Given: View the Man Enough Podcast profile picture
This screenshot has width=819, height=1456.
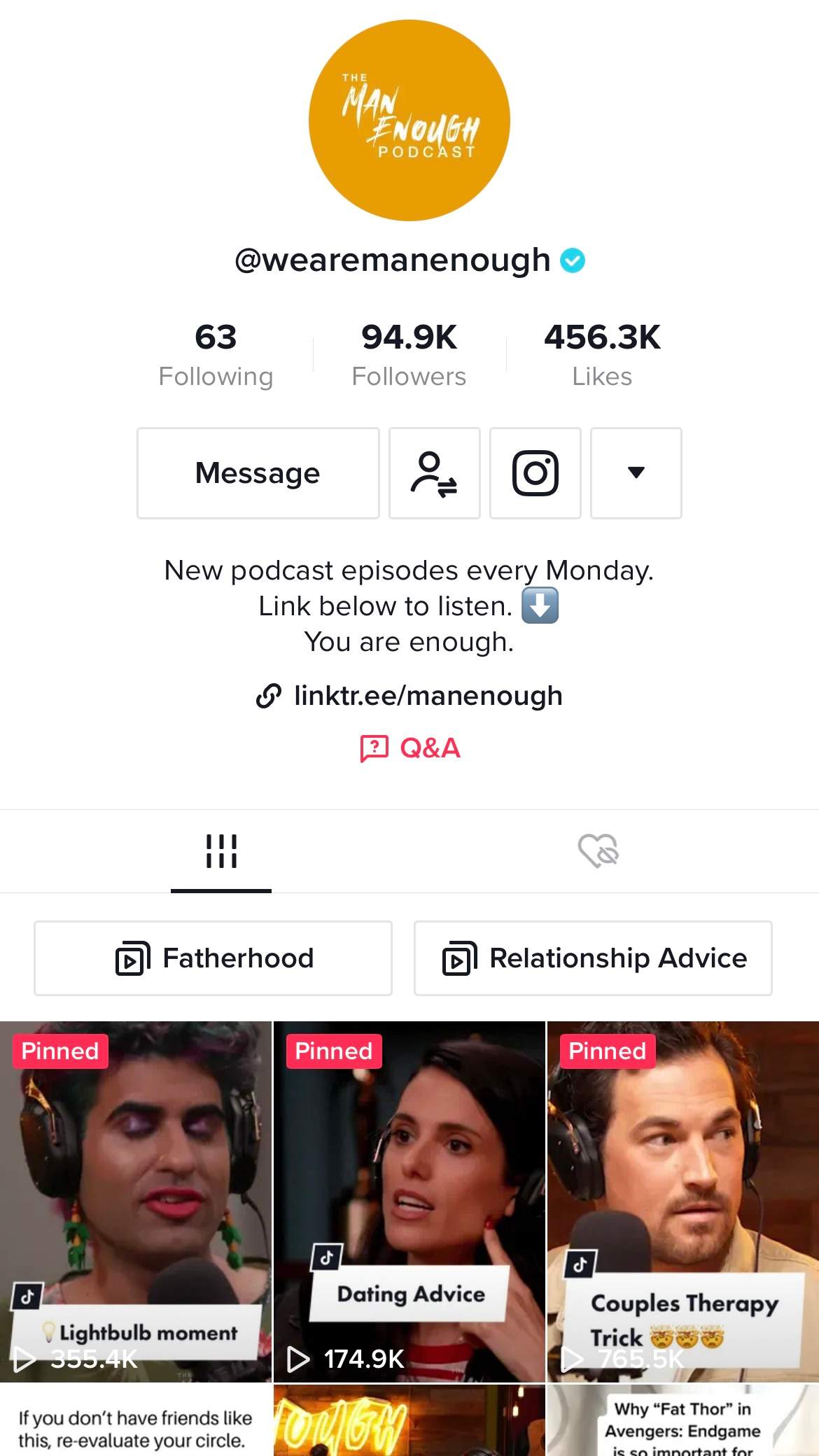Looking at the screenshot, I should [x=409, y=120].
